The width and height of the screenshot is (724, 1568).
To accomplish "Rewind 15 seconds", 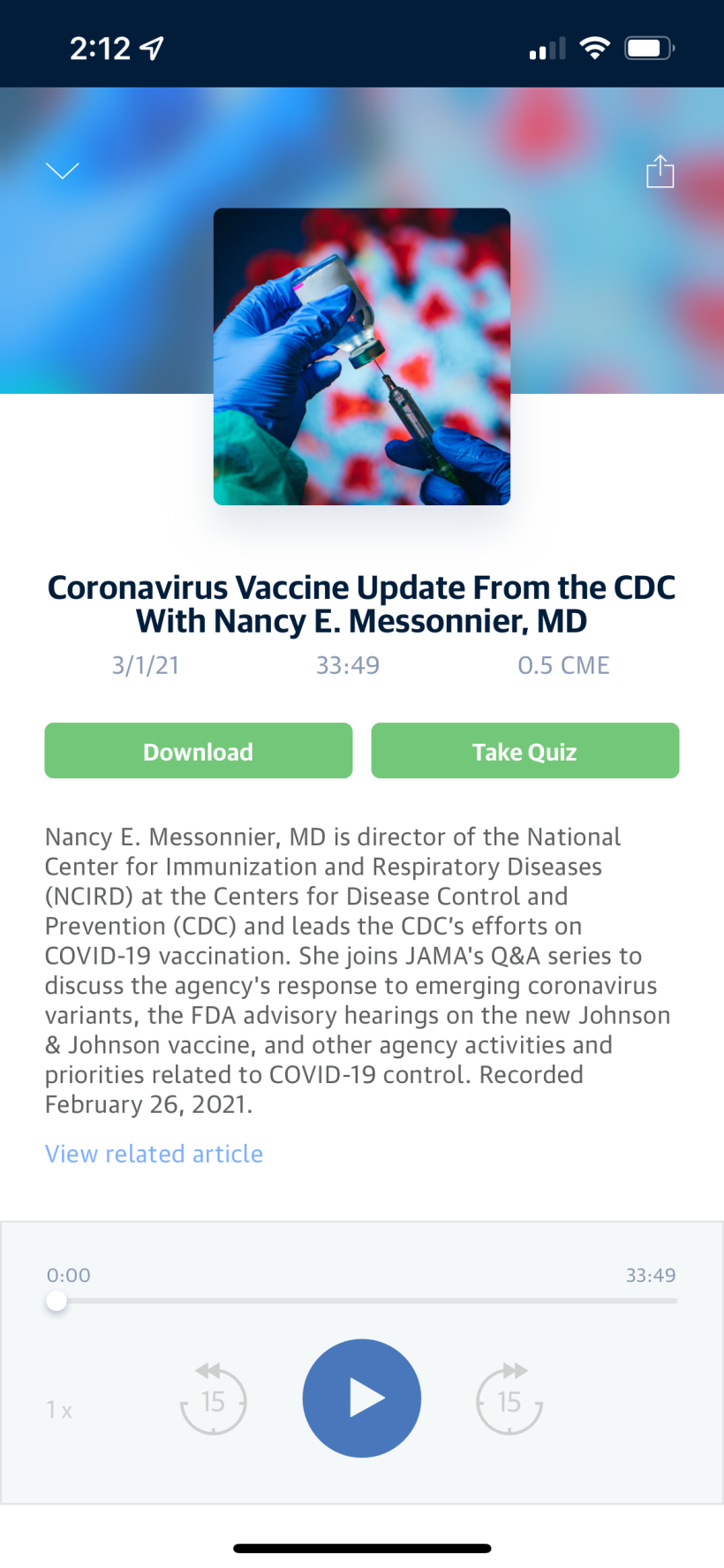I will [x=213, y=1399].
